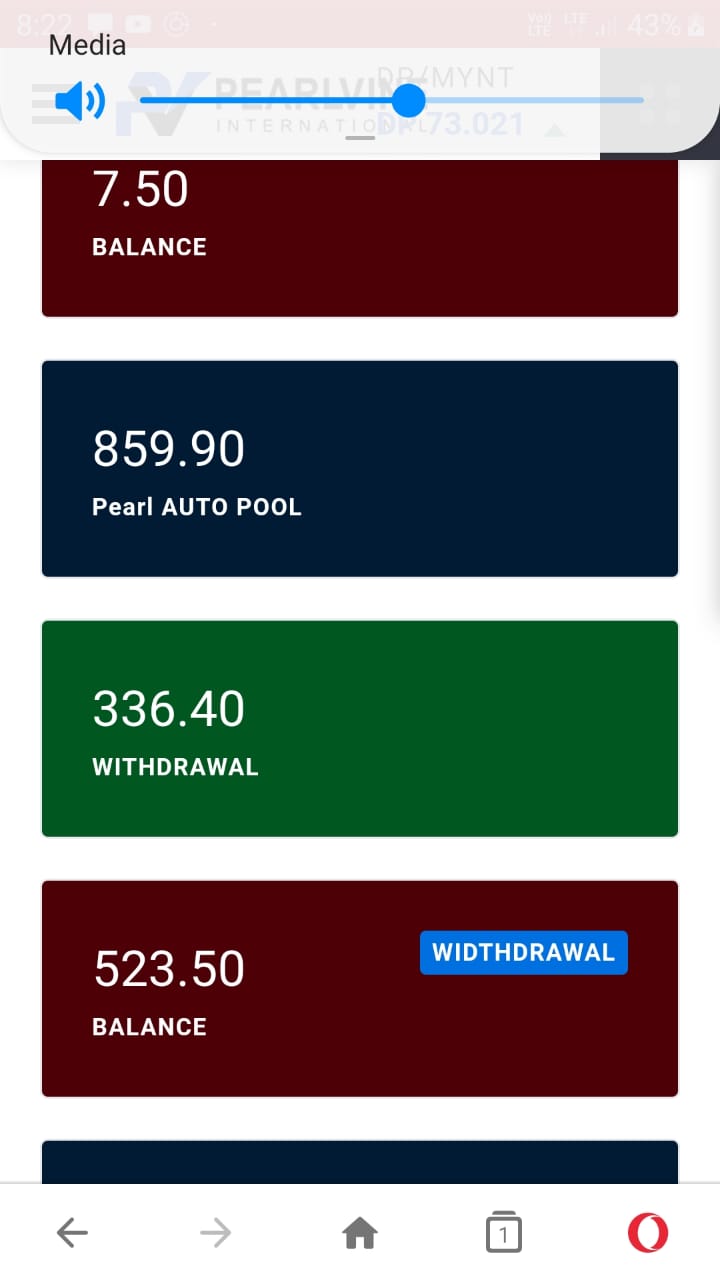Image resolution: width=720 pixels, height=1280 pixels.
Task: Tap the blue WIDTHDRAWAL button
Action: click(x=524, y=952)
